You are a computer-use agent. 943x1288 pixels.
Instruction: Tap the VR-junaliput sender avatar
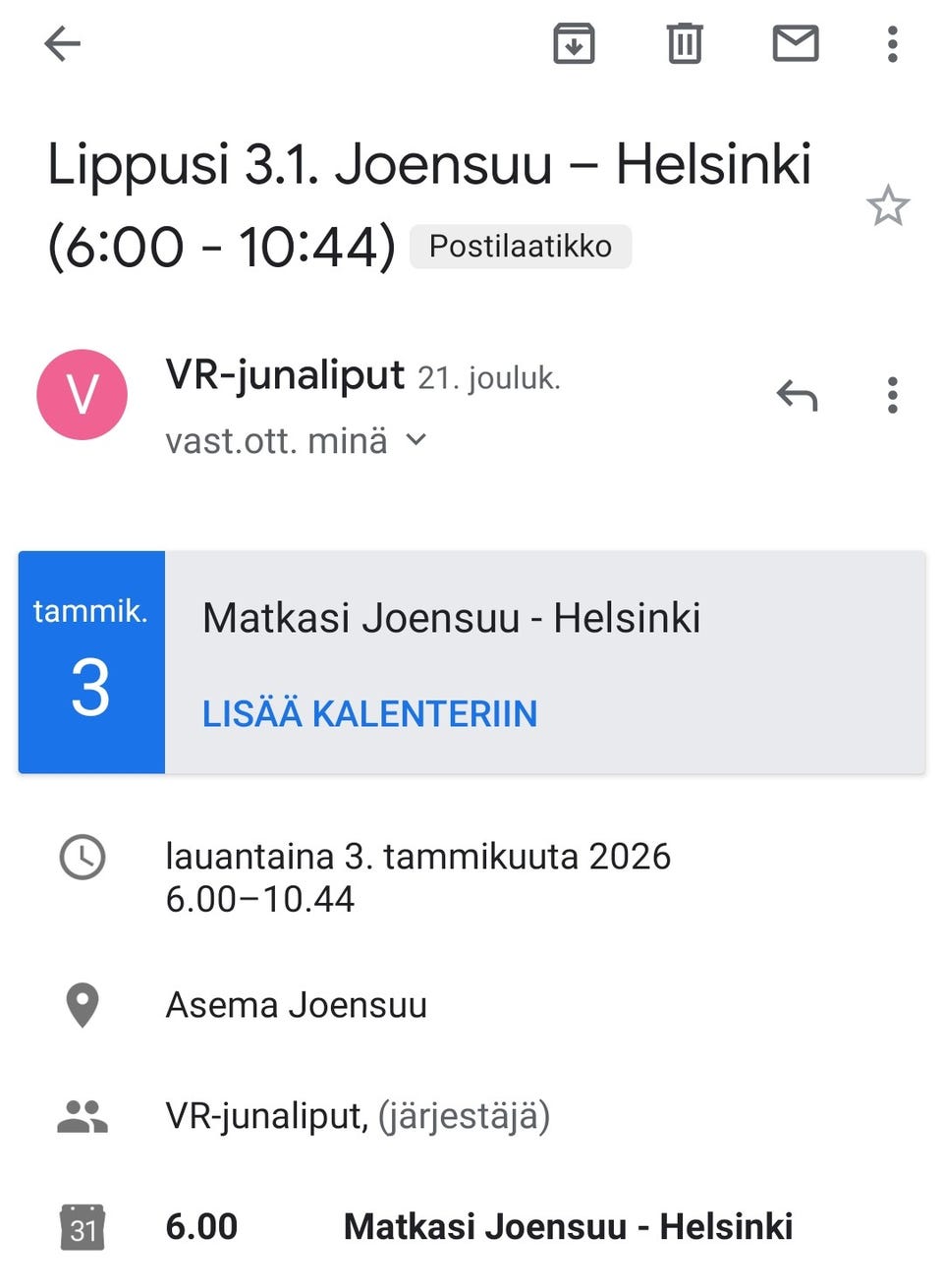click(83, 394)
